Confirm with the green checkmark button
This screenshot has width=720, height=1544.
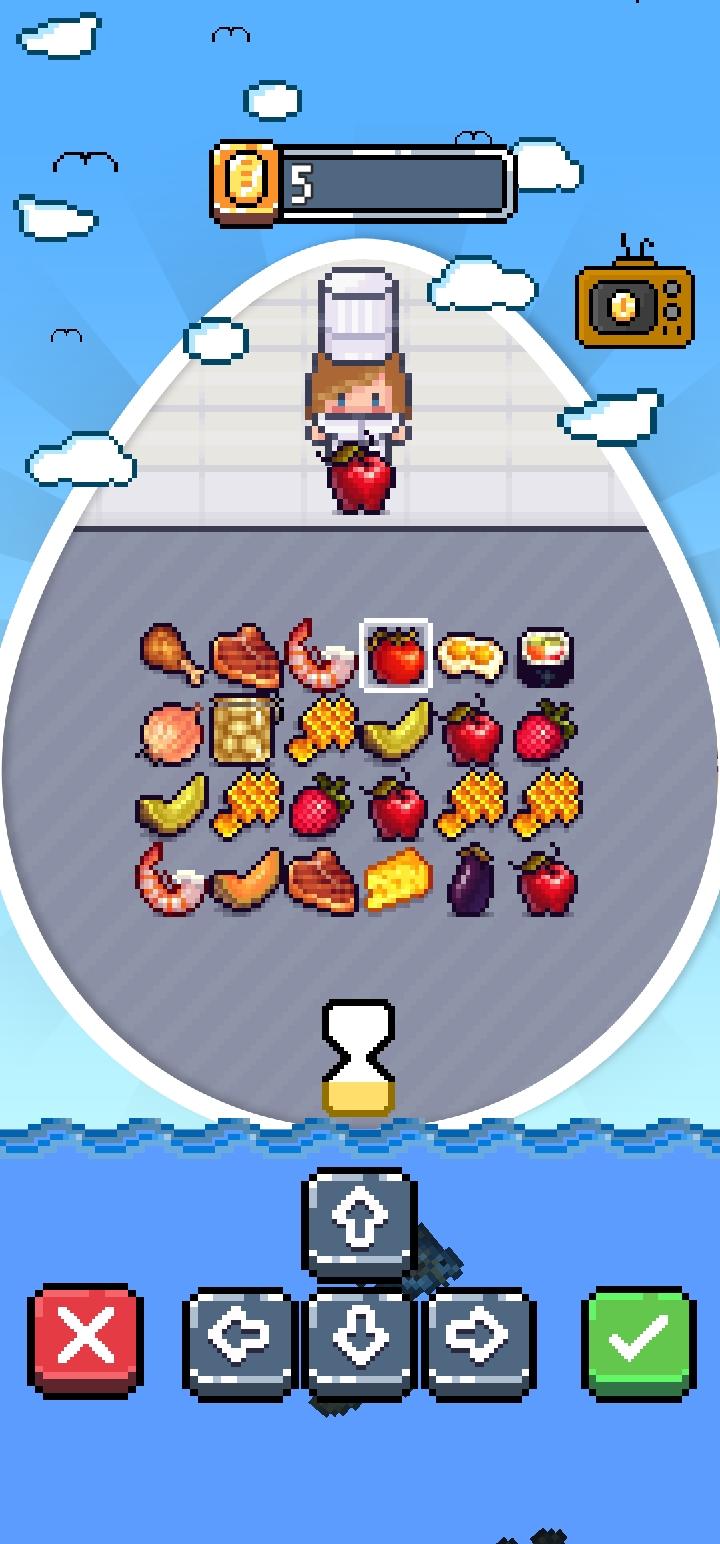click(638, 1338)
